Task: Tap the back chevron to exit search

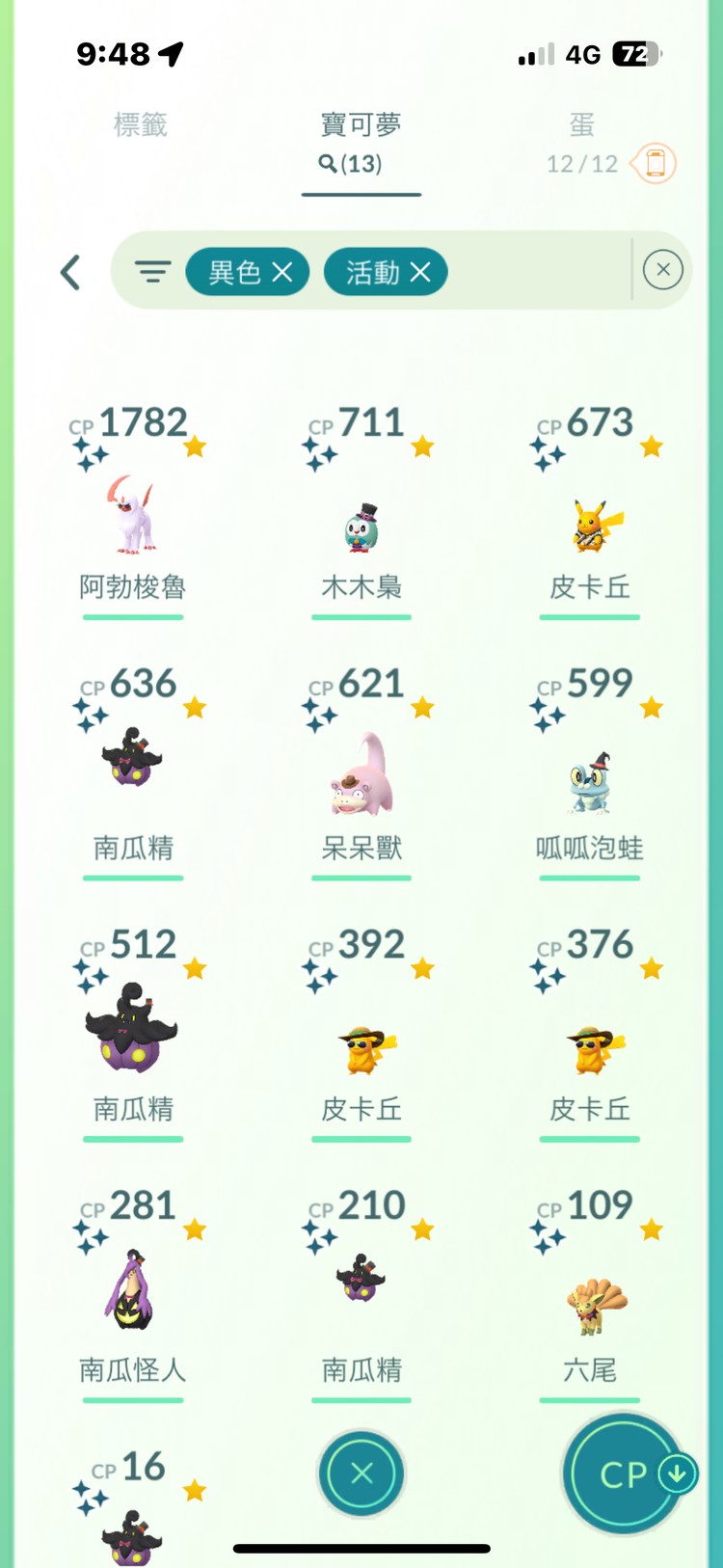Action: pos(69,272)
